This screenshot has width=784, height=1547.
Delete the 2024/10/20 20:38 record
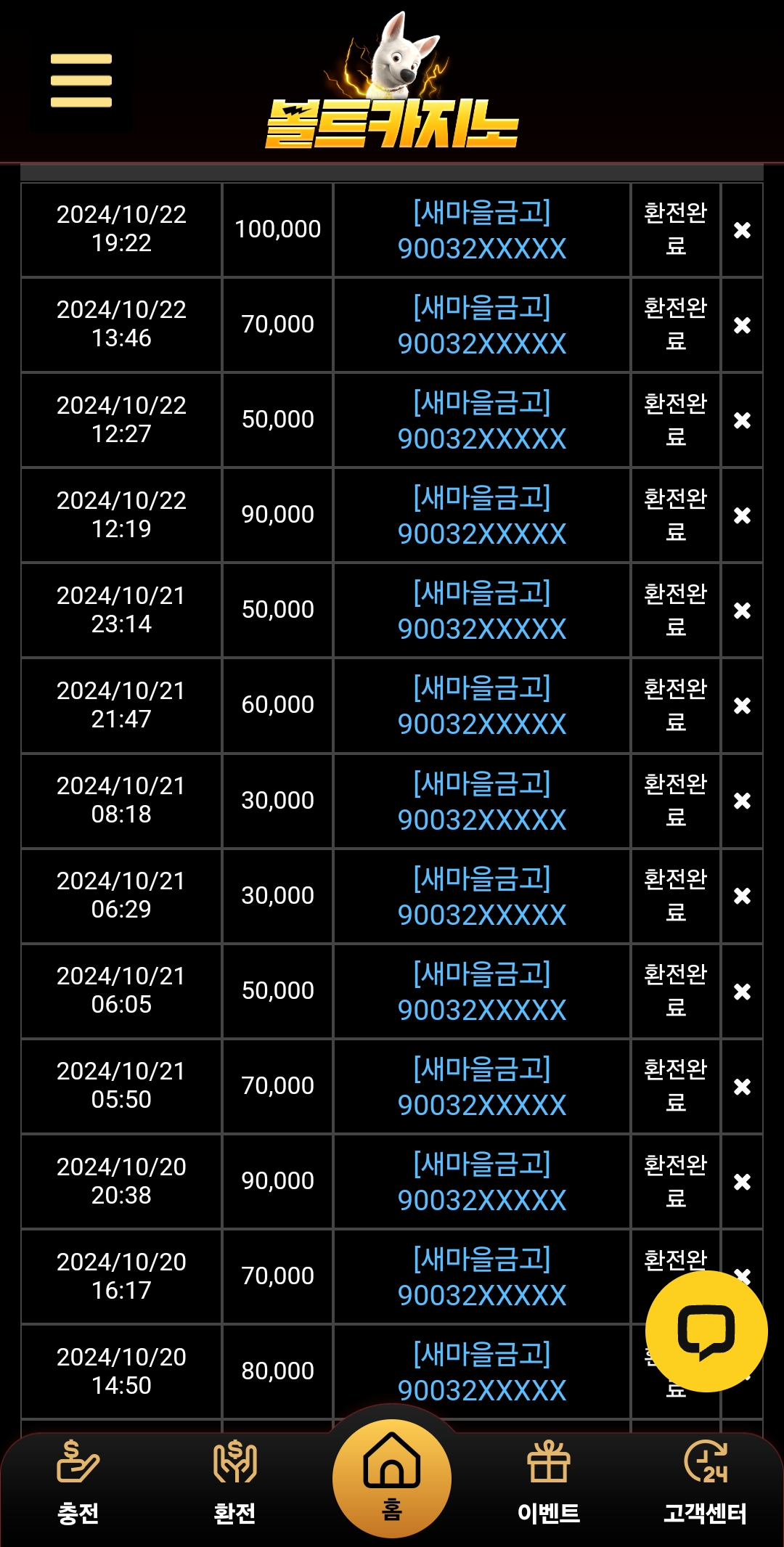click(x=742, y=1182)
